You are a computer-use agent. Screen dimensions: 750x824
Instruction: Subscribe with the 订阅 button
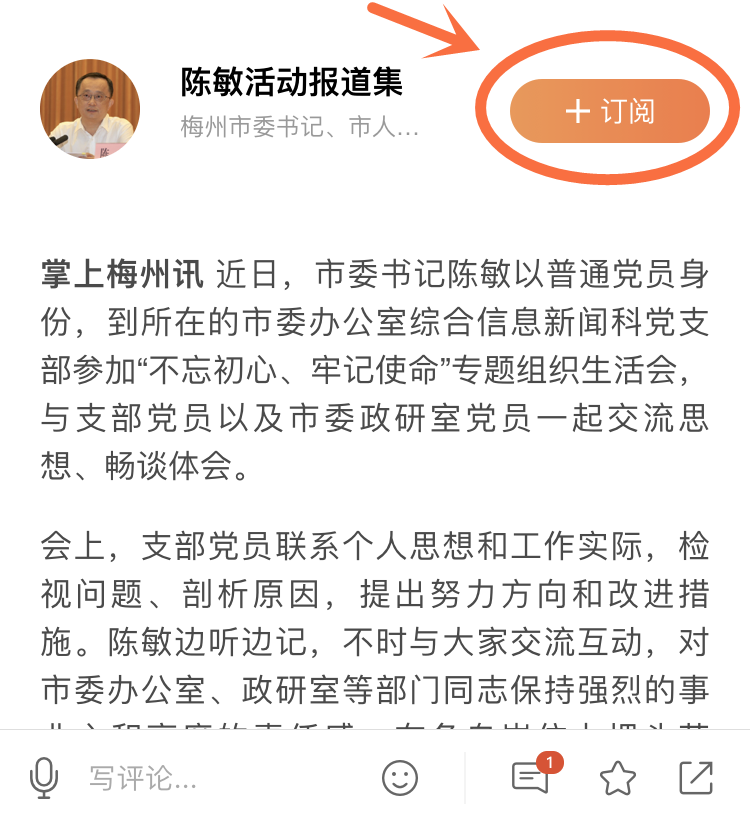tap(609, 110)
